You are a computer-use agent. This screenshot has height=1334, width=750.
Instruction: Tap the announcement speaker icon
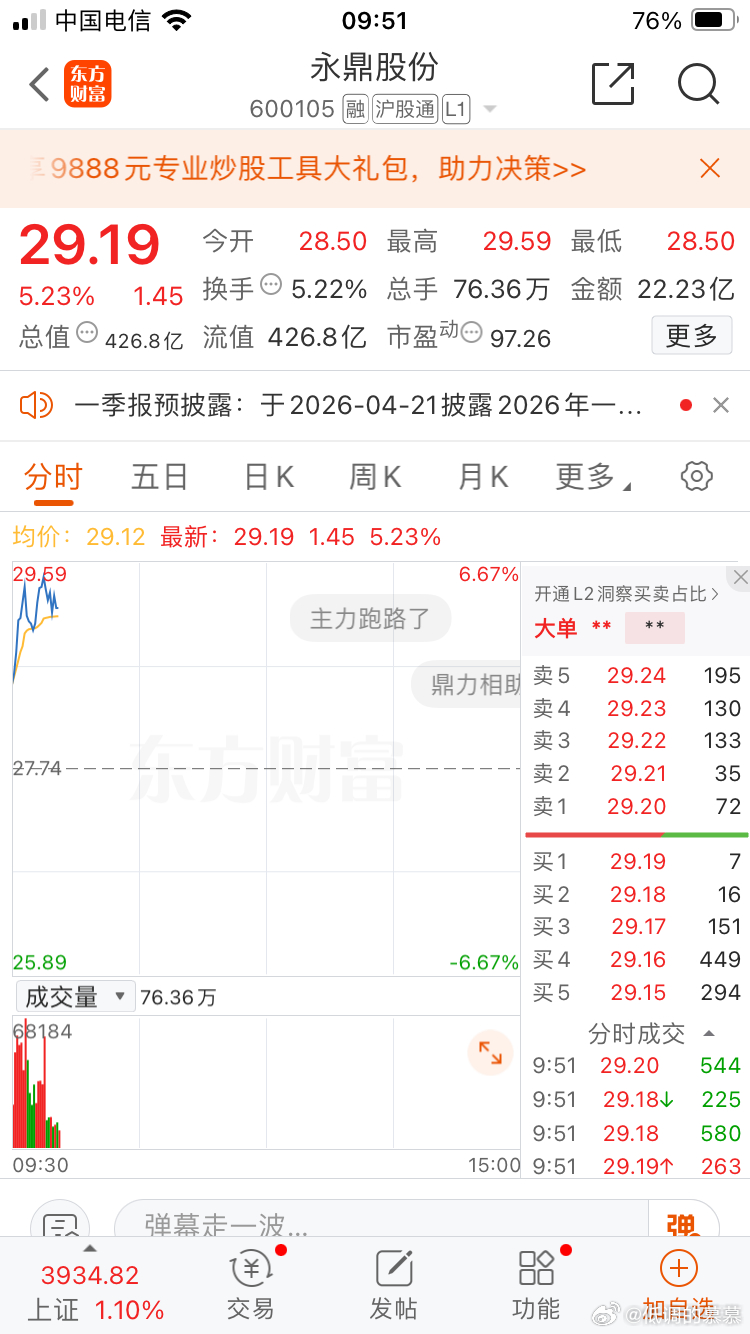pos(38,405)
